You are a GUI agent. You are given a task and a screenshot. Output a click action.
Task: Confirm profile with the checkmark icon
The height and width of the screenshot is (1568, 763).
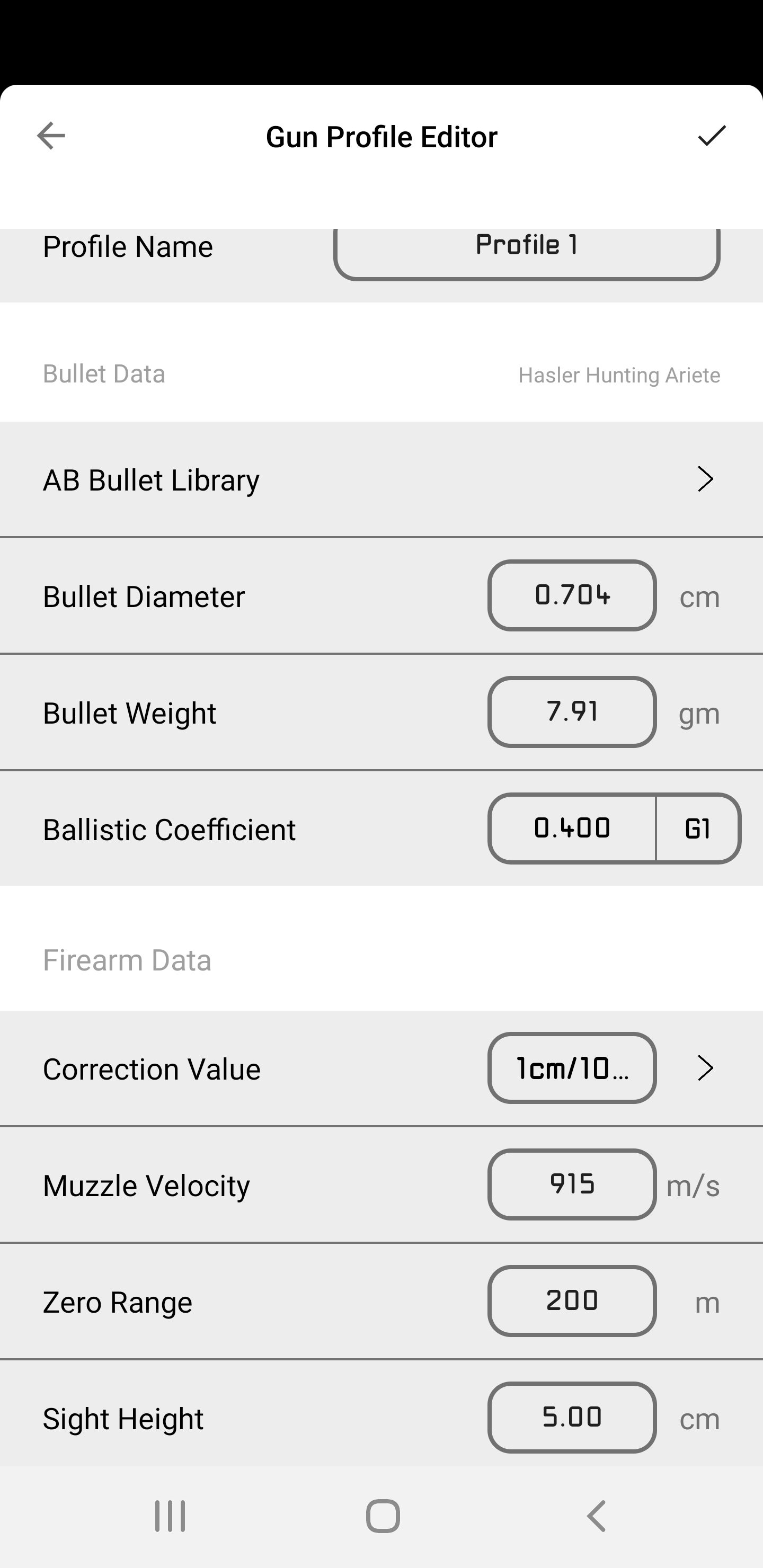711,135
